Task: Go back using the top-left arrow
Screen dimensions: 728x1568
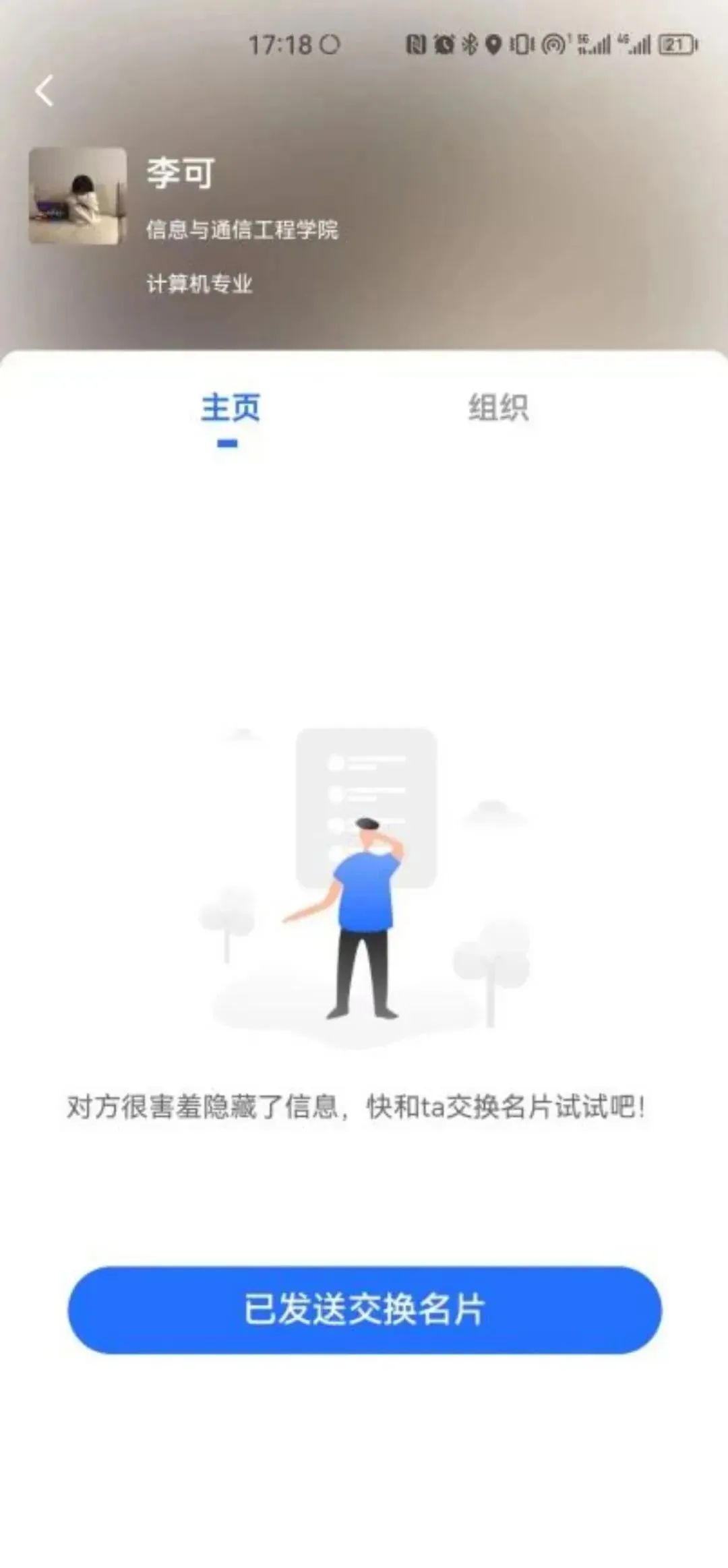Action: [44, 90]
